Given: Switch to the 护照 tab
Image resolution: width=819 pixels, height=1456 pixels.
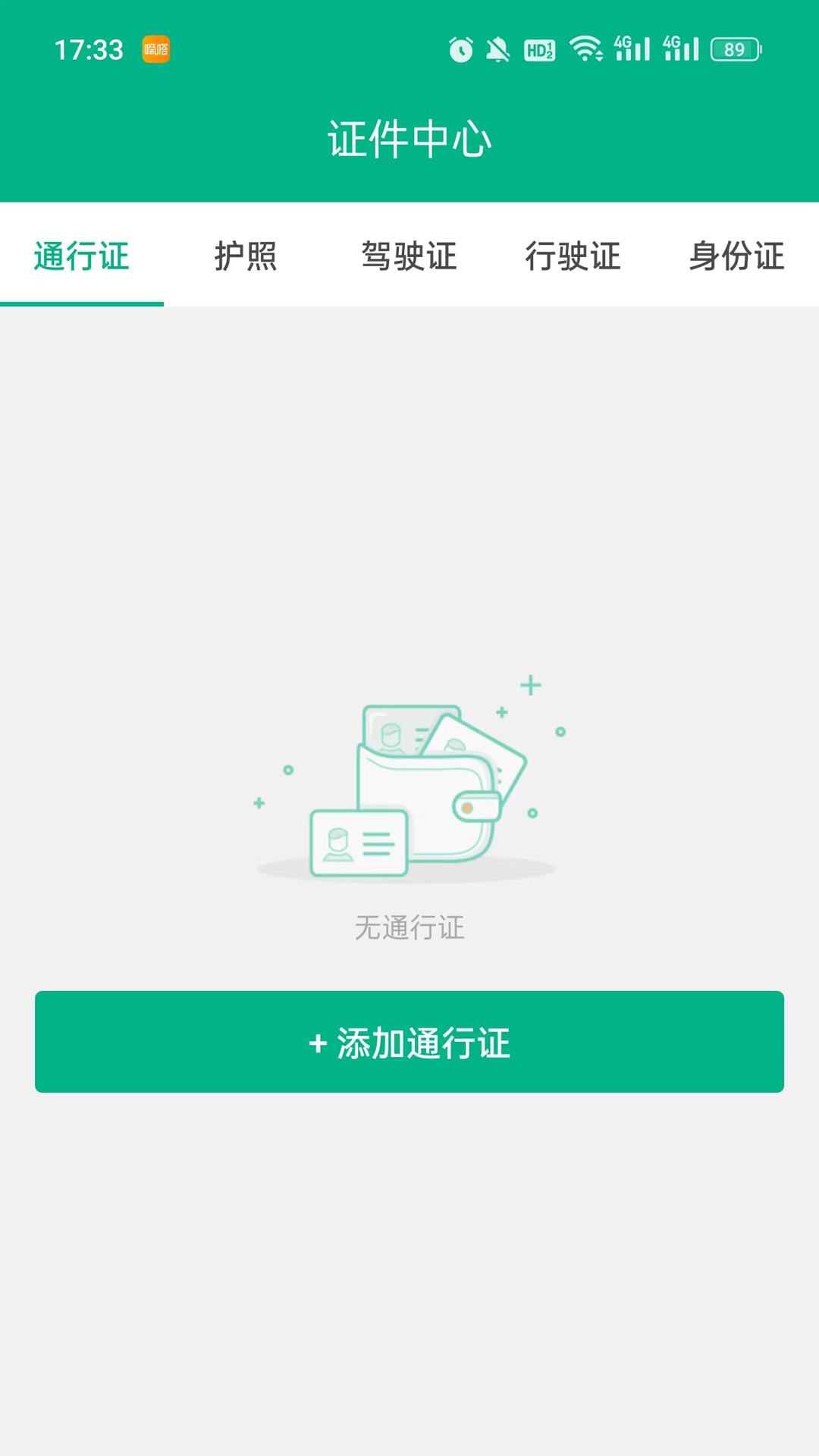Looking at the screenshot, I should pos(246,256).
